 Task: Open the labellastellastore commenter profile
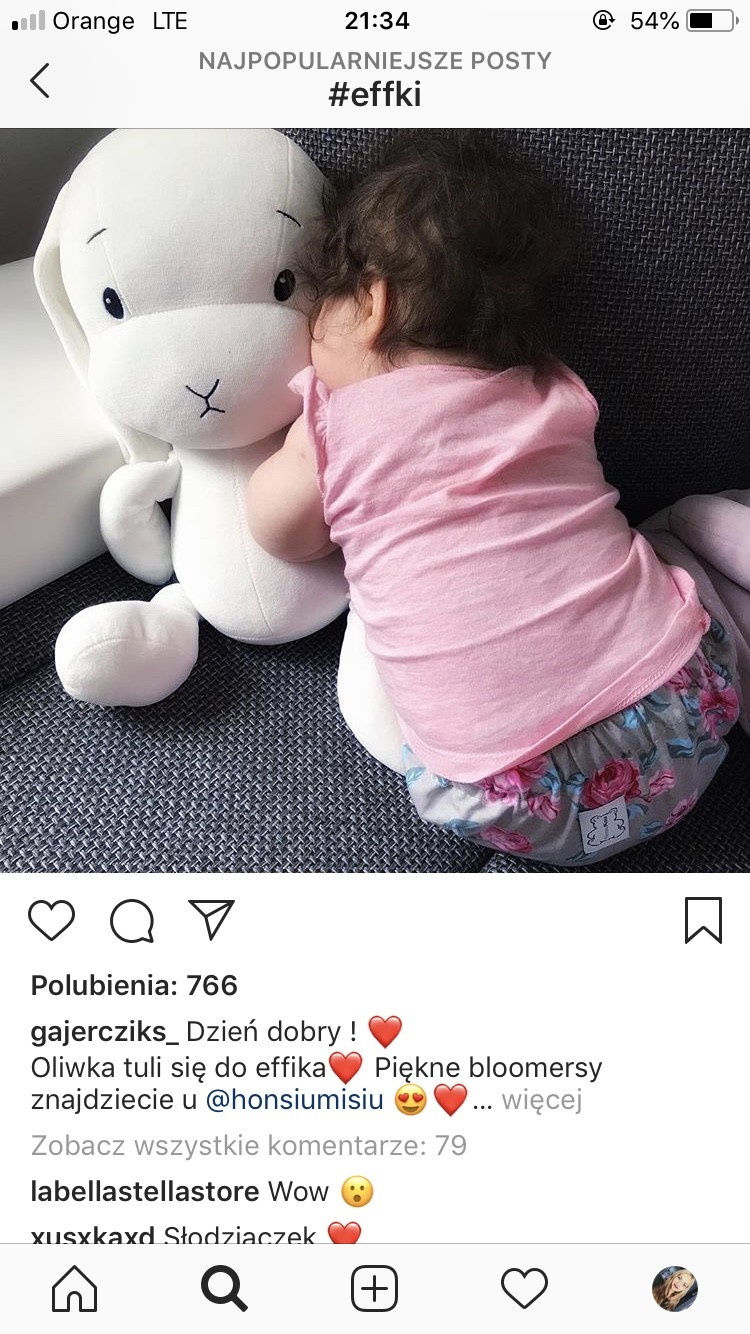(145, 1191)
